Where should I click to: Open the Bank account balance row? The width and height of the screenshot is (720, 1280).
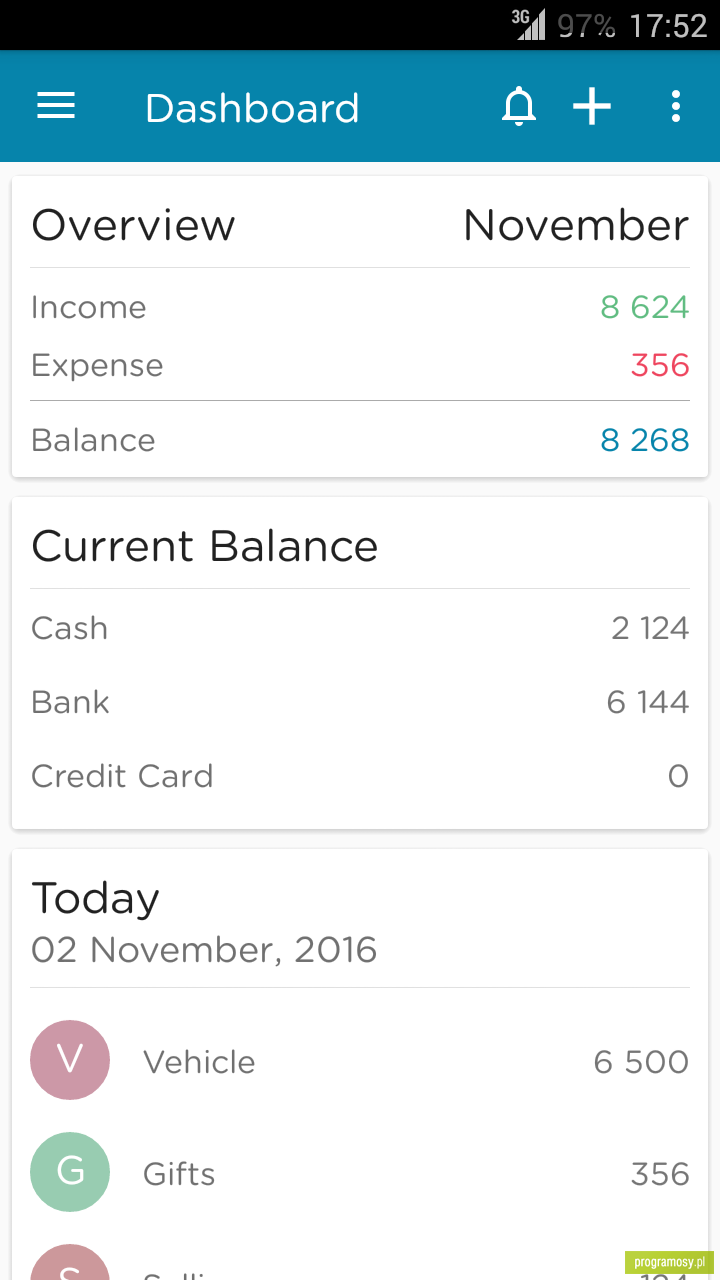pos(360,702)
